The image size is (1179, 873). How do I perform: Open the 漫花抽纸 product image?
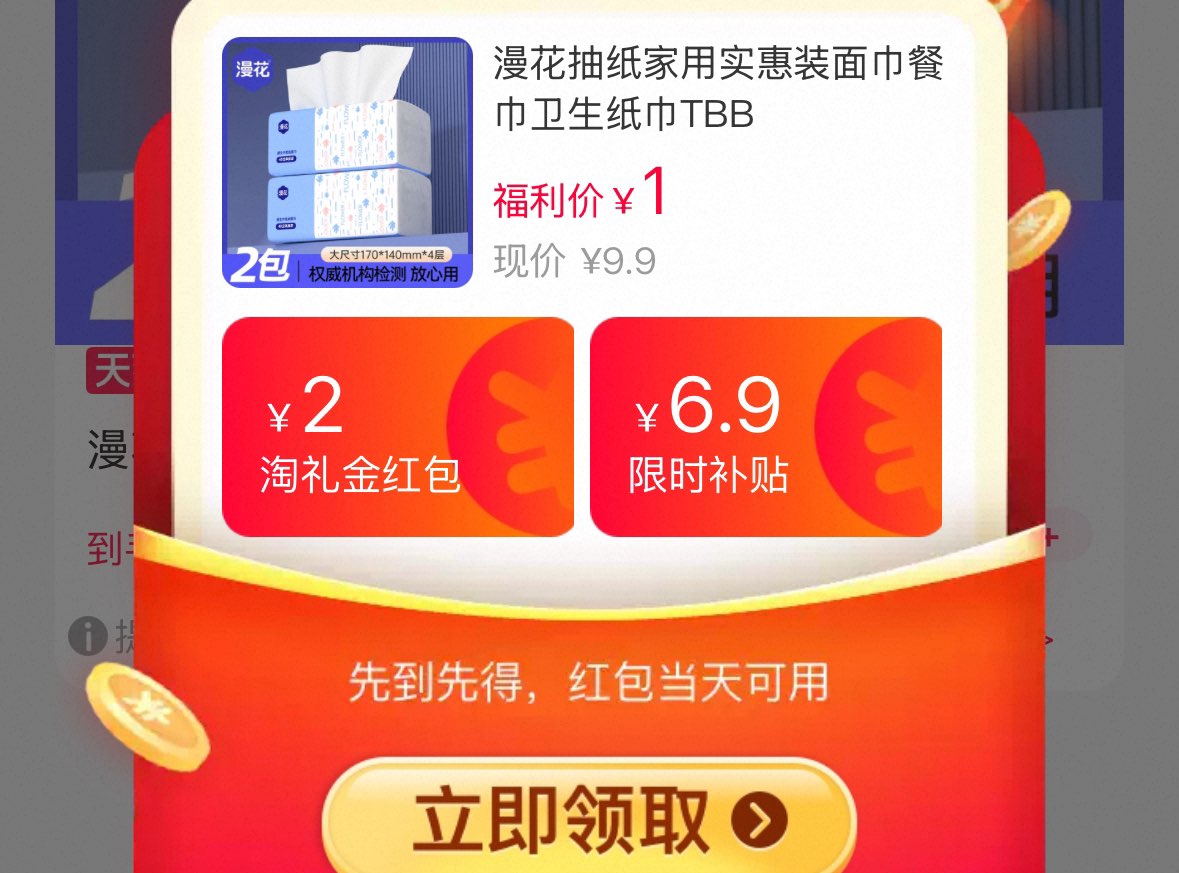[347, 163]
